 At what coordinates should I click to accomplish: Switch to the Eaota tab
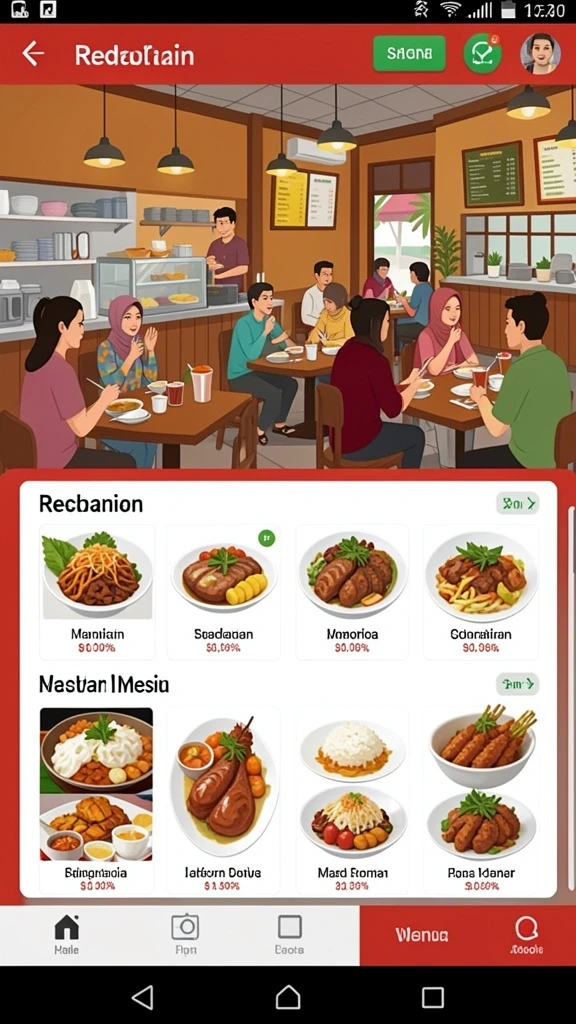click(x=289, y=935)
